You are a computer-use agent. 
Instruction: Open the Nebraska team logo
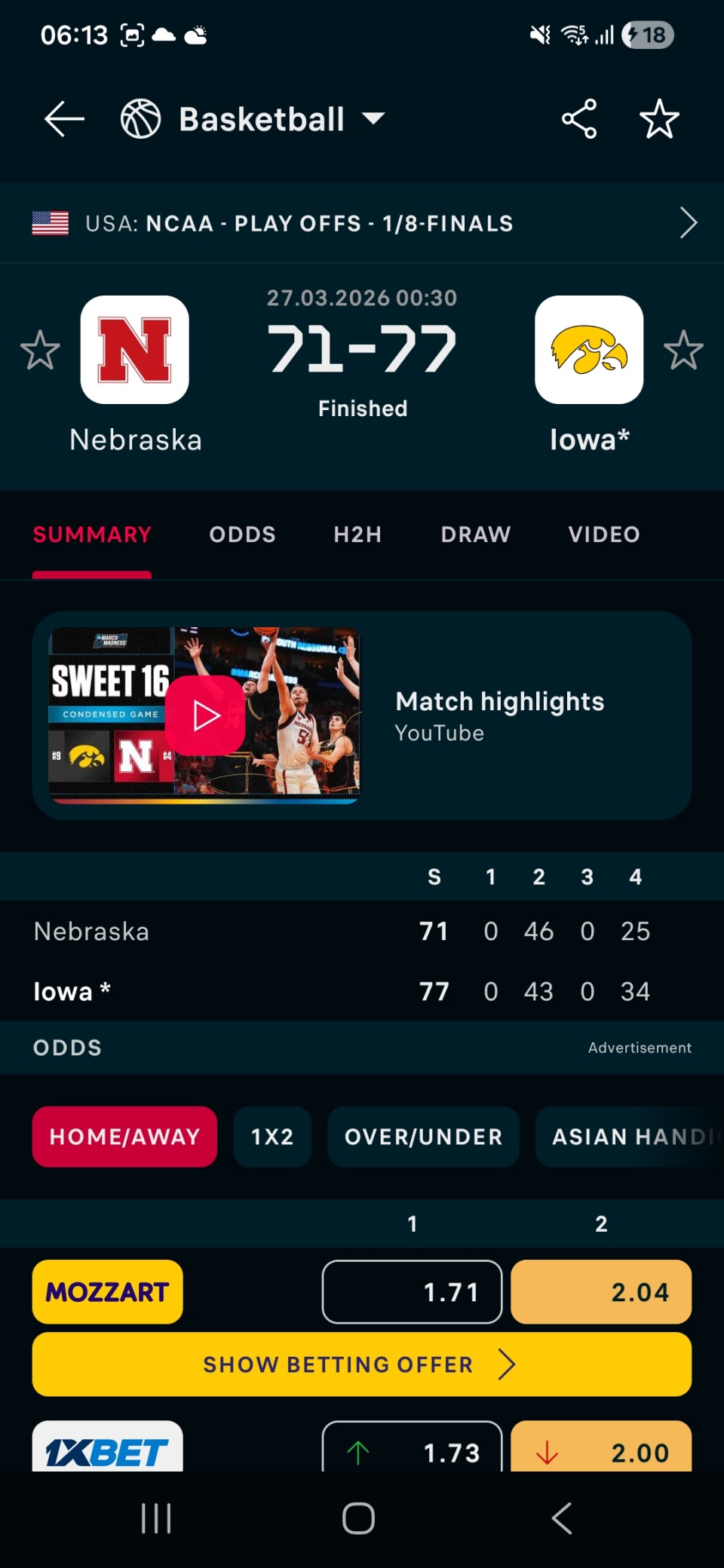(135, 350)
